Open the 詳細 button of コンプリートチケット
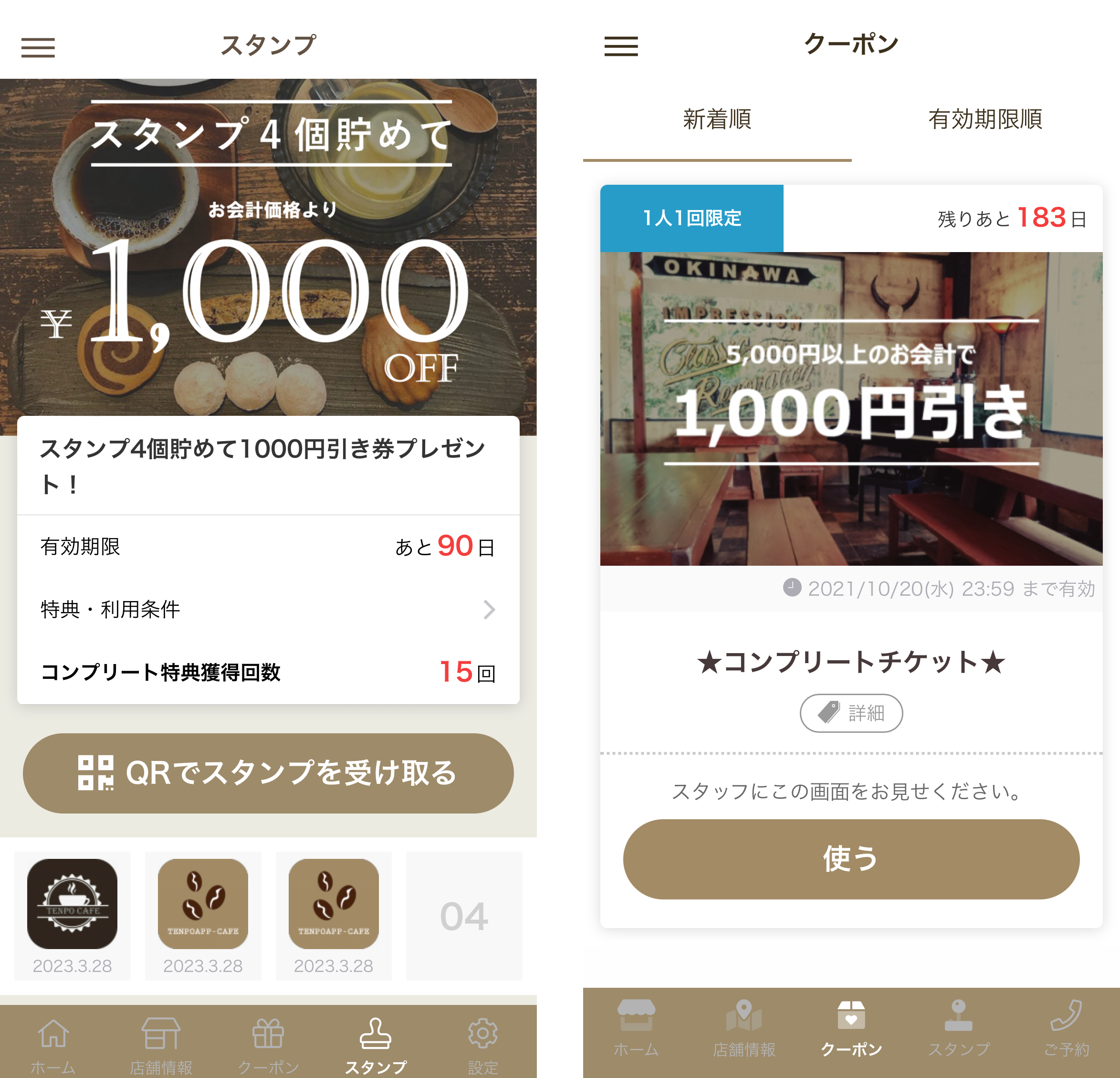This screenshot has height=1078, width=1120. tap(850, 713)
